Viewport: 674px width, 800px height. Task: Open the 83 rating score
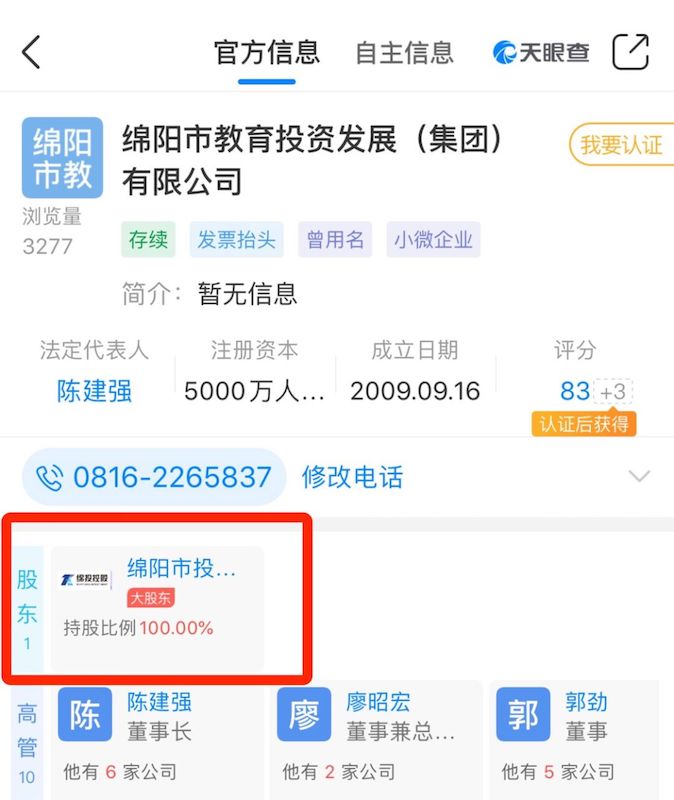575,391
